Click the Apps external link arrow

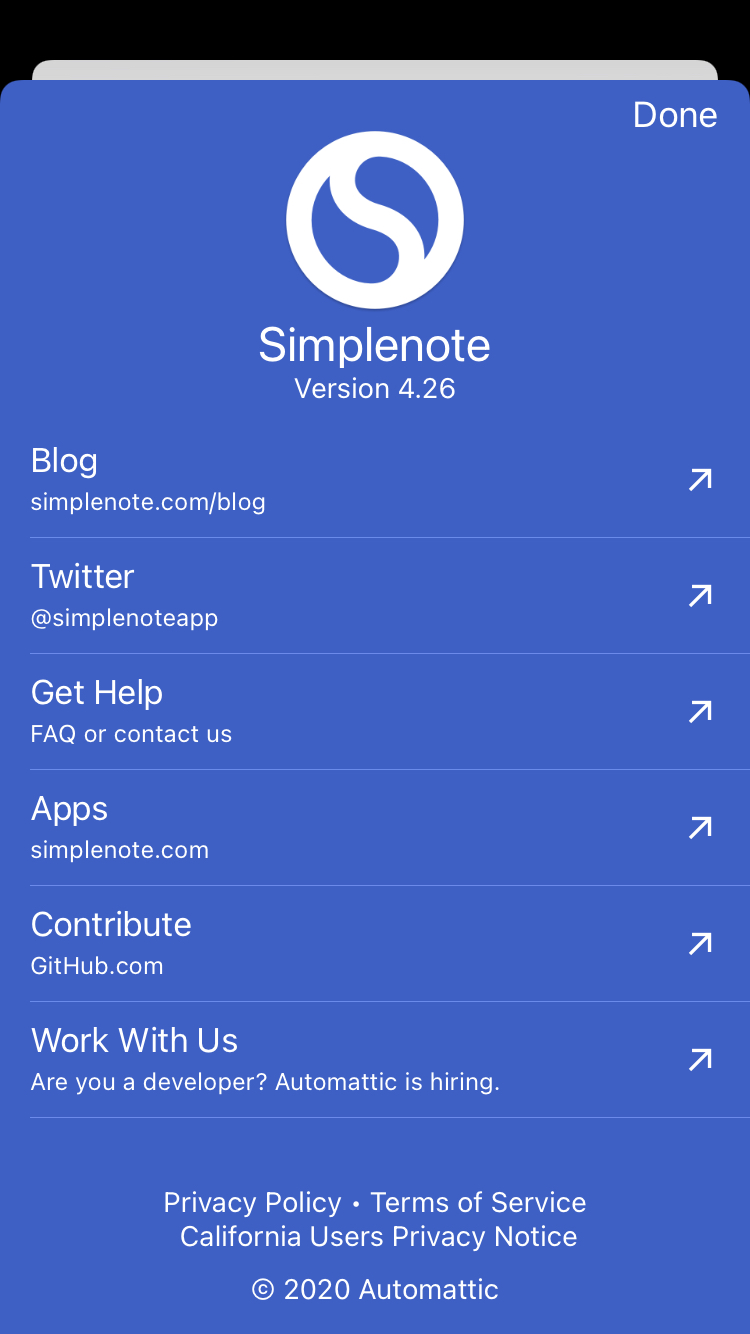(x=701, y=827)
